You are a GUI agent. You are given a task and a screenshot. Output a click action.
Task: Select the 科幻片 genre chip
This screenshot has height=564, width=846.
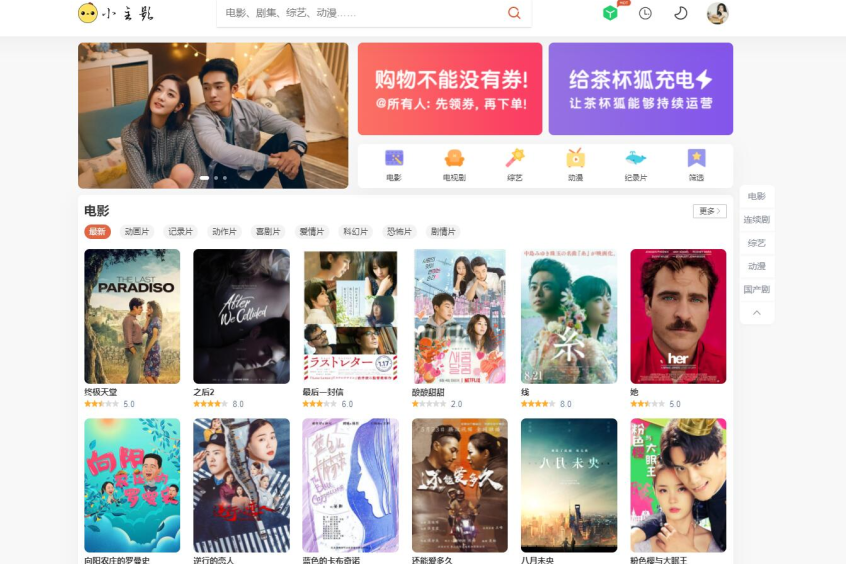[x=356, y=232]
